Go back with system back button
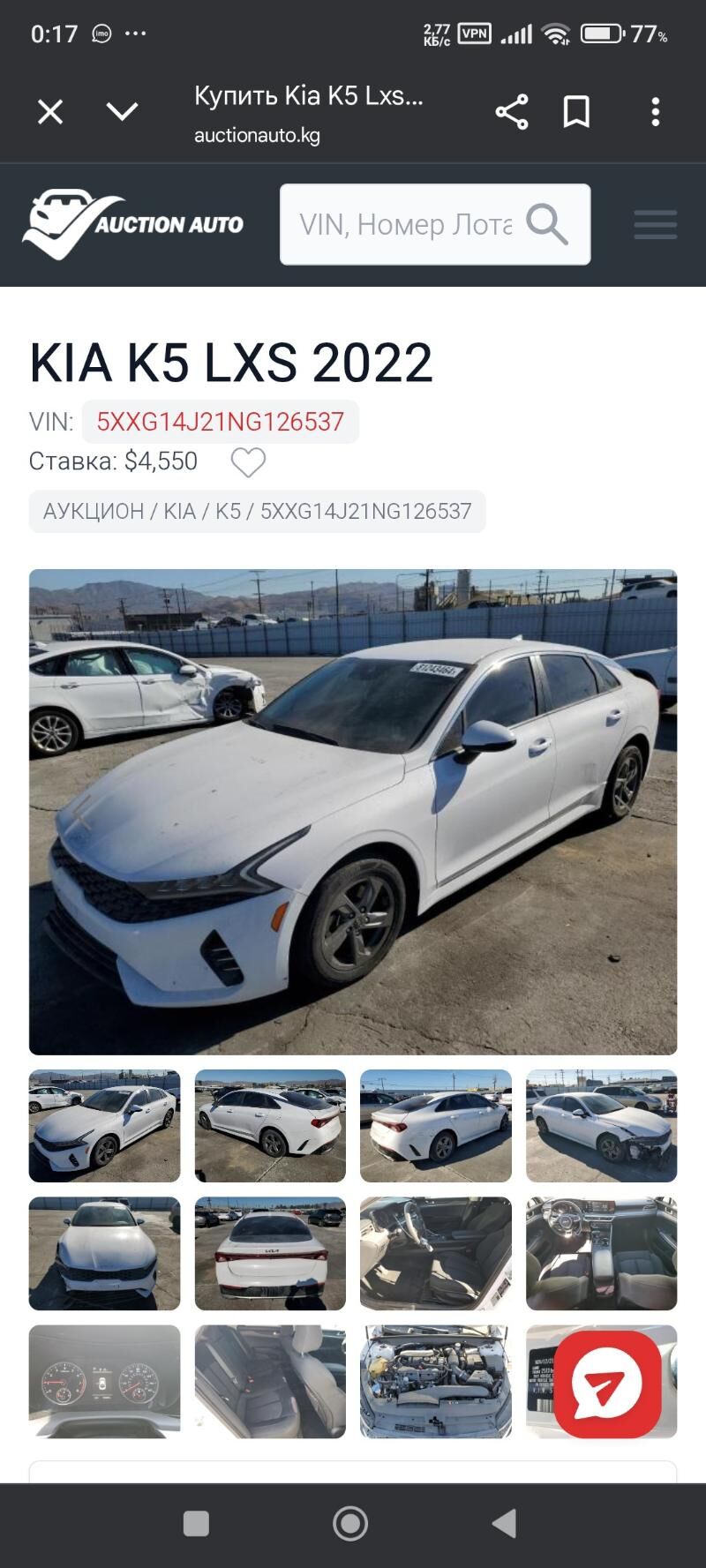Viewport: 706px width, 1568px height. pyautogui.click(x=504, y=1523)
